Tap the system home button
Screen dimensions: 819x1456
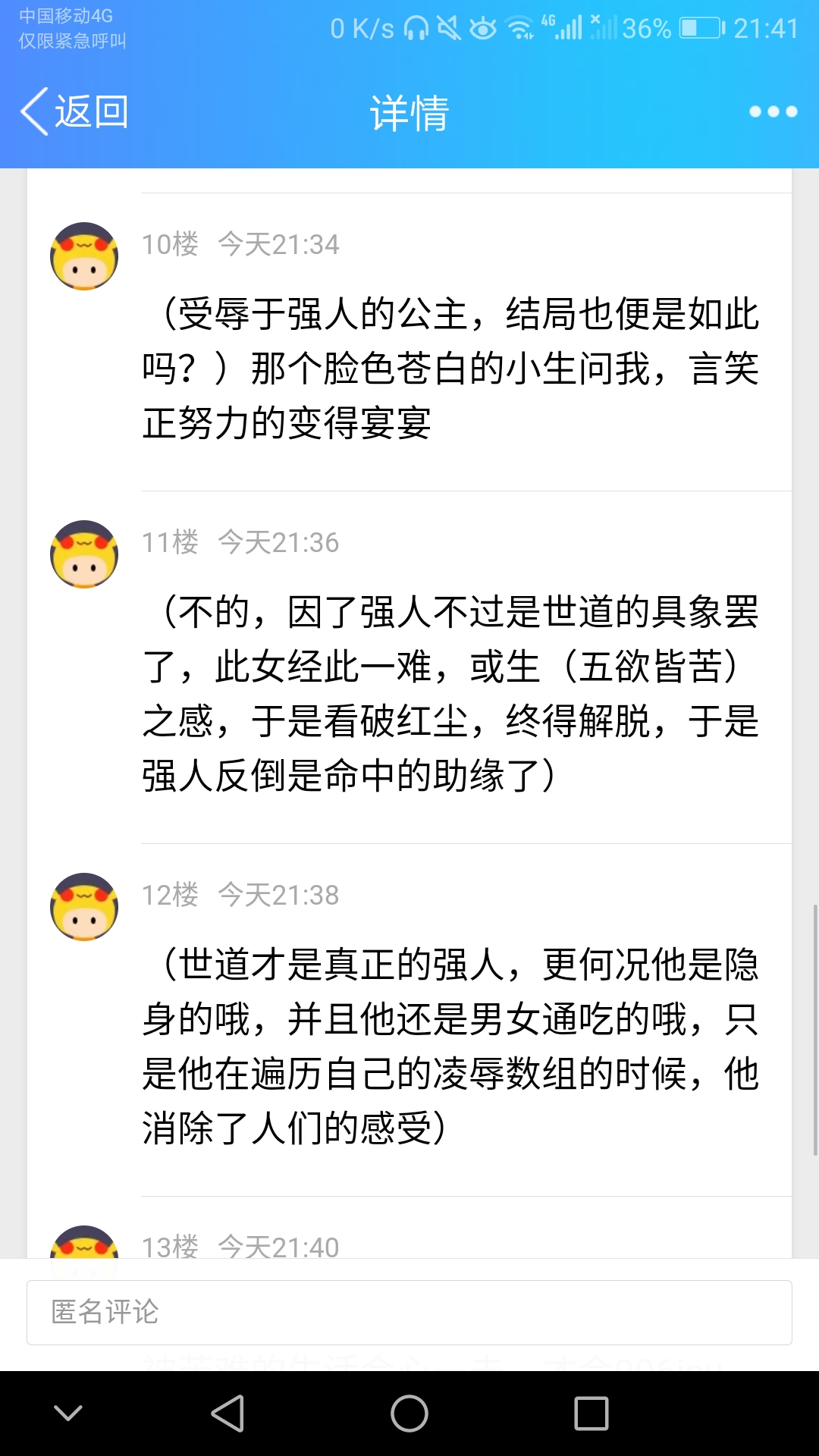409,1414
